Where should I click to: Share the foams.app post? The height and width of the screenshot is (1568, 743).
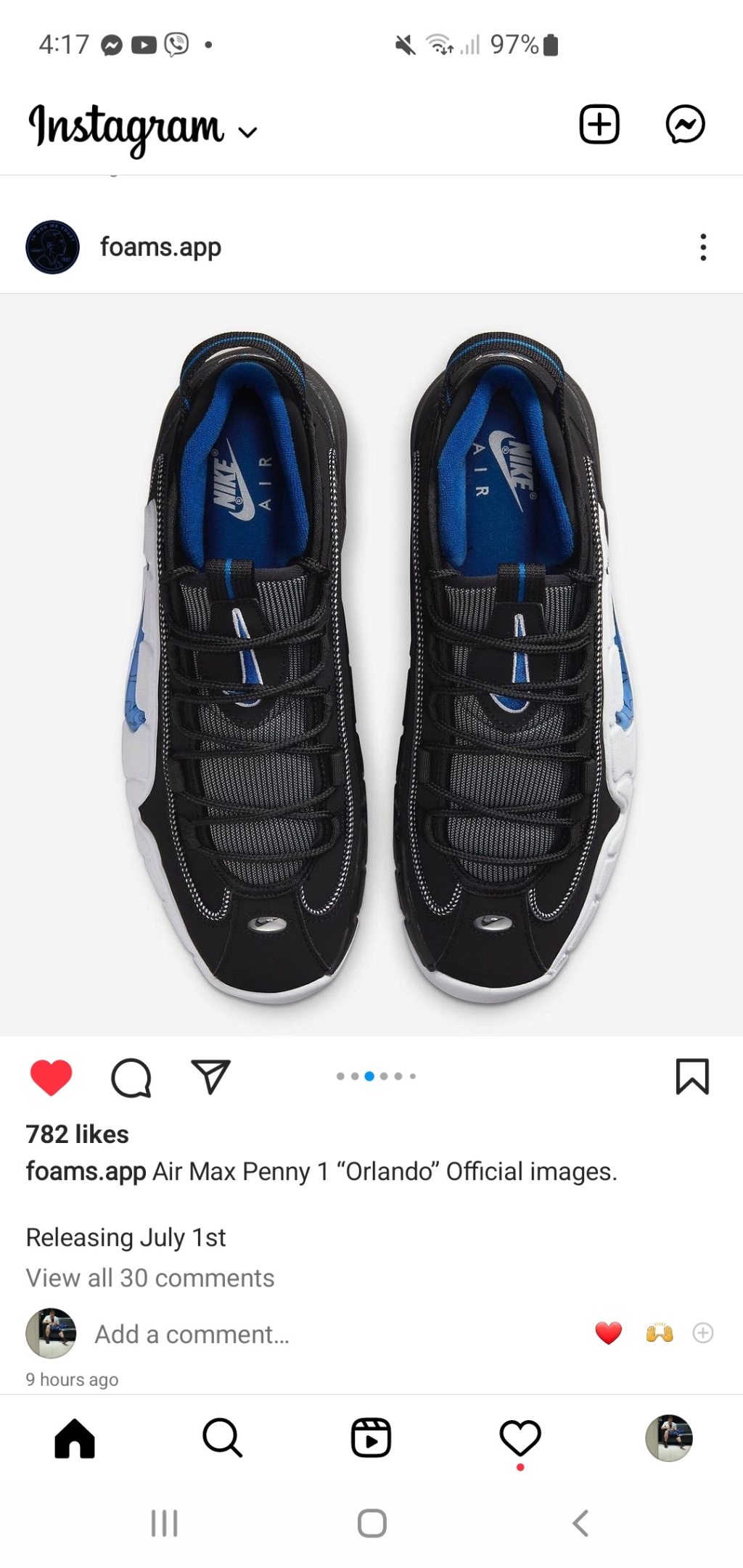(x=210, y=1076)
